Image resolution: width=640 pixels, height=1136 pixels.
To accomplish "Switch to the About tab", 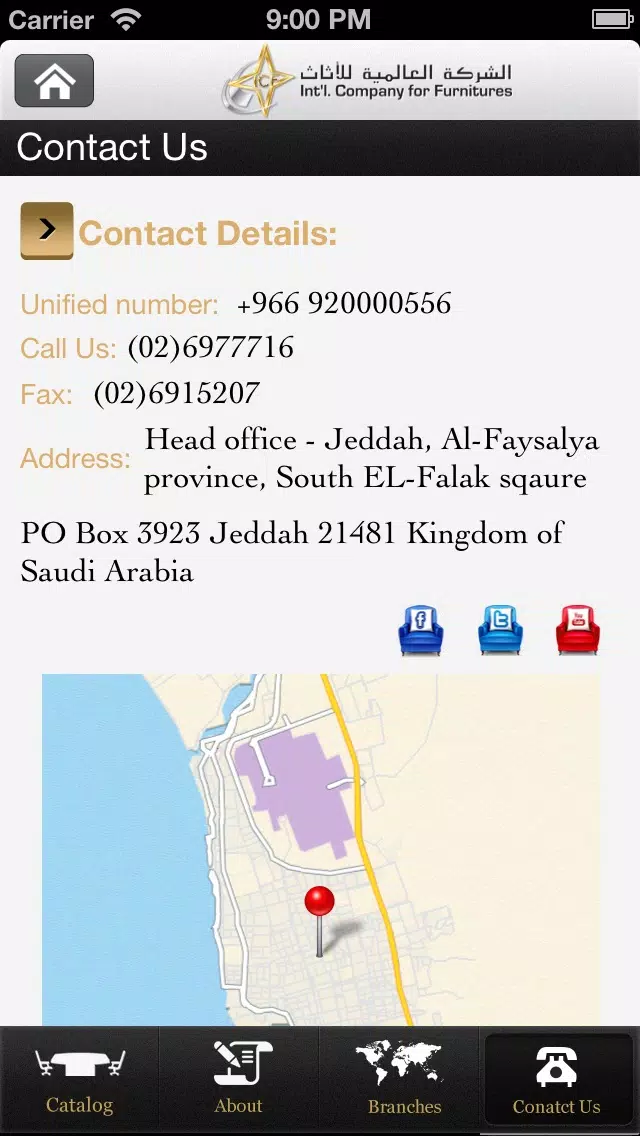I will click(238, 1079).
